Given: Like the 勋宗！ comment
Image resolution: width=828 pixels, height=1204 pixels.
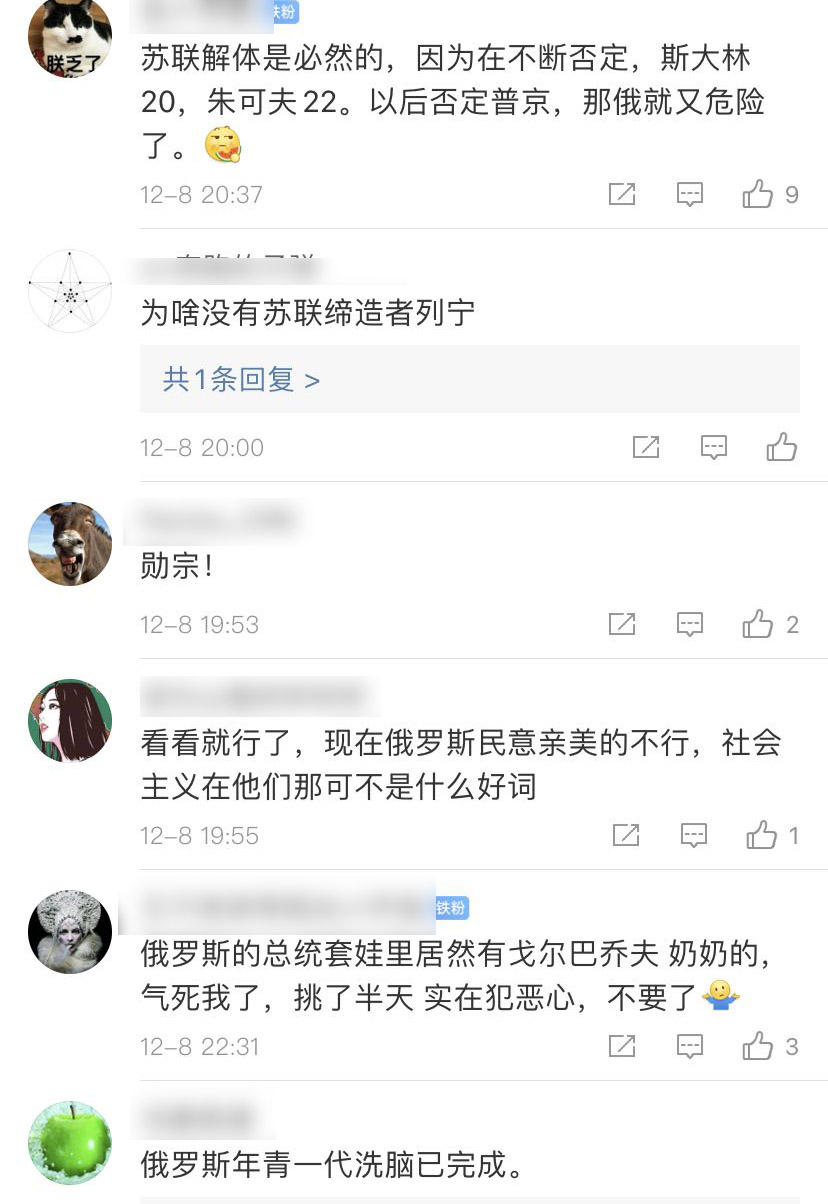Looking at the screenshot, I should (x=758, y=625).
